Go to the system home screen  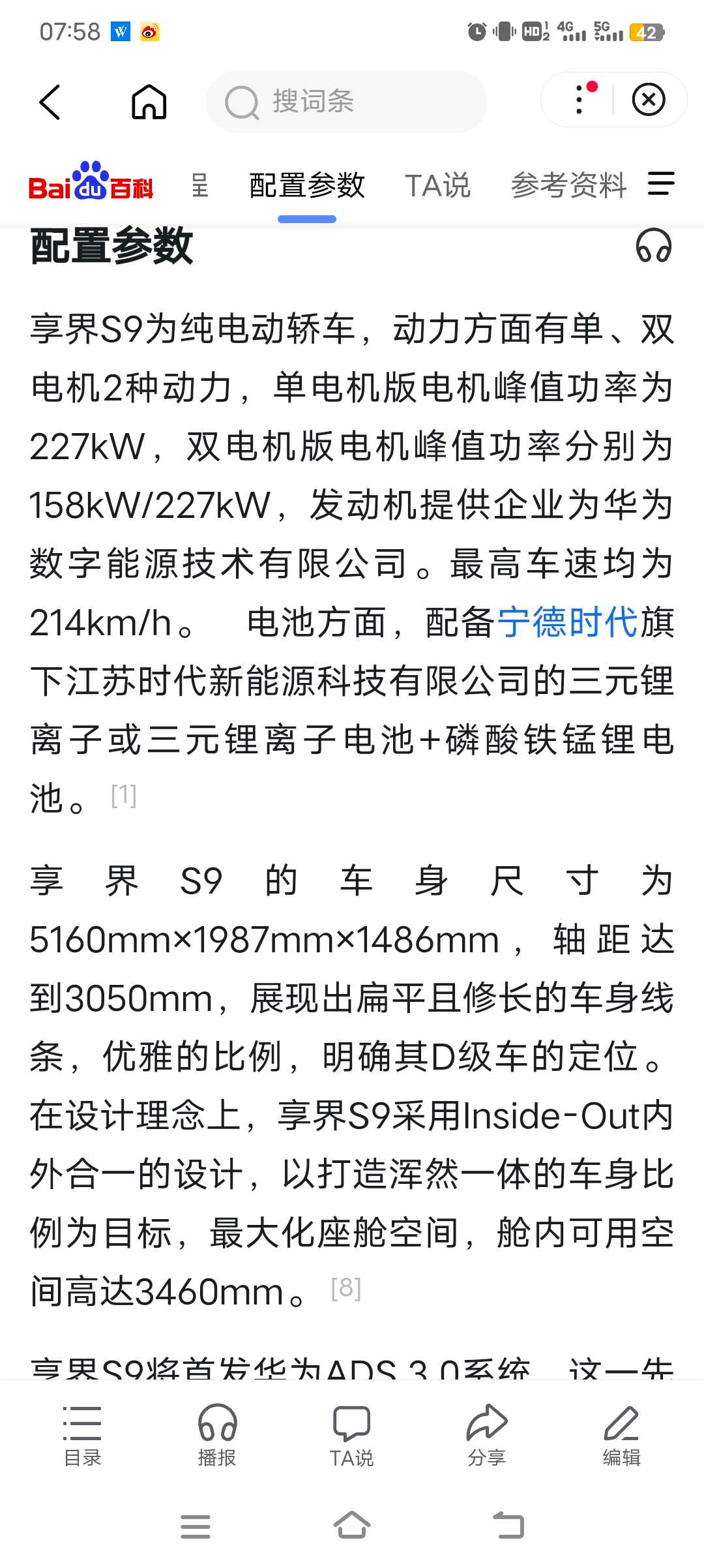(351, 1526)
